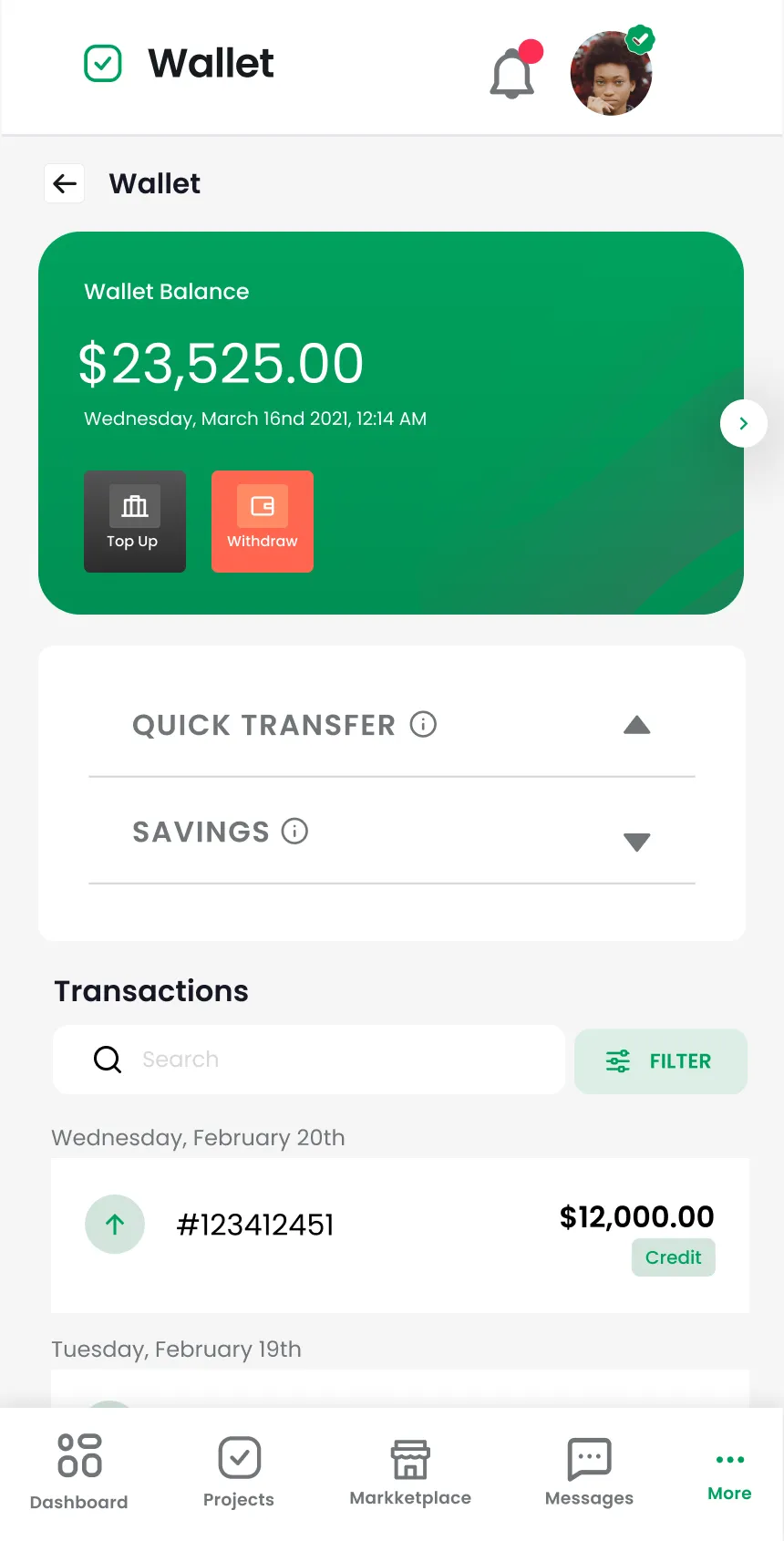Go back using the arrow button
Viewport: 784px width, 1541px height.
coord(65,183)
